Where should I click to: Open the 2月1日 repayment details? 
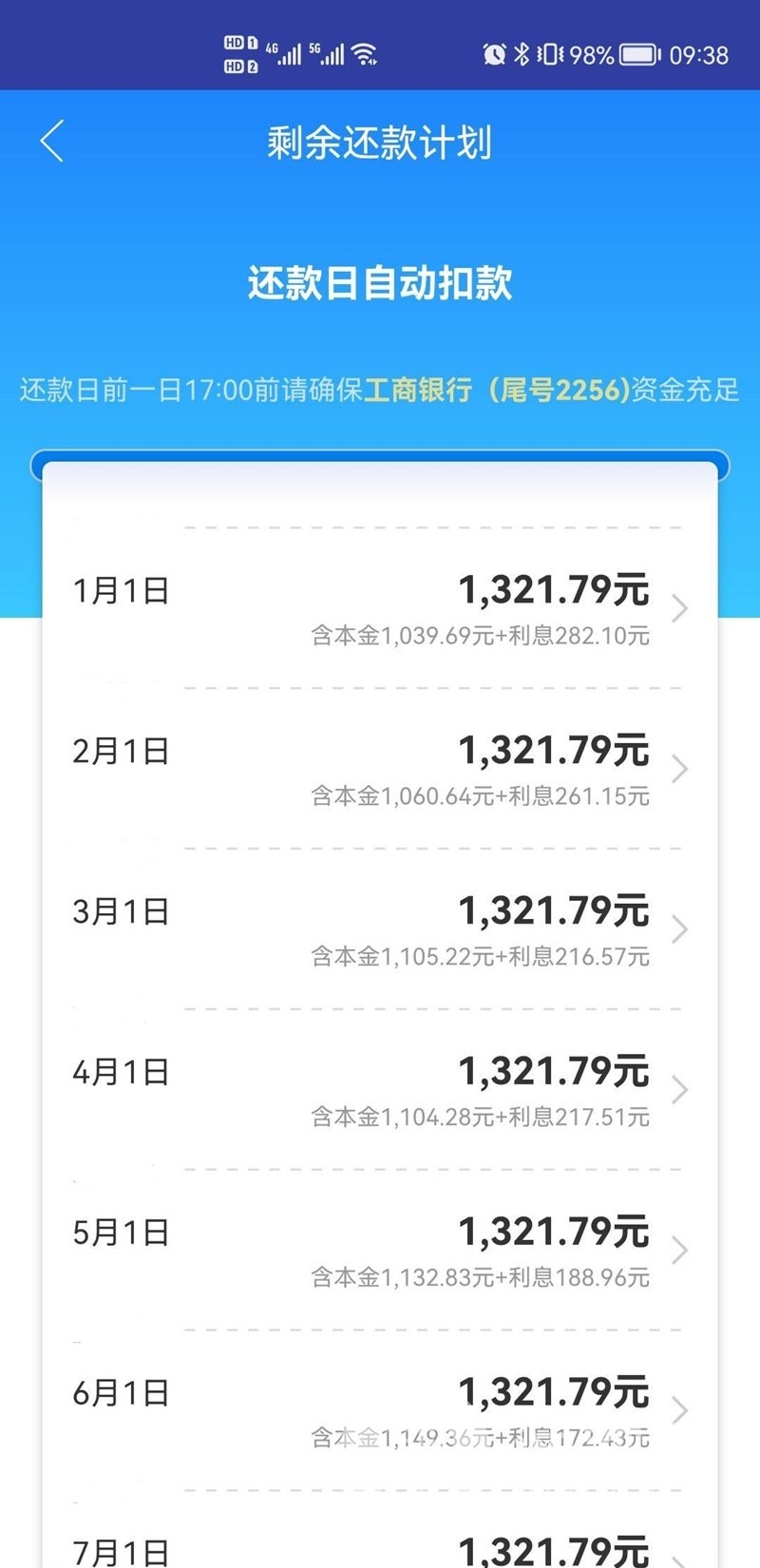click(380, 768)
